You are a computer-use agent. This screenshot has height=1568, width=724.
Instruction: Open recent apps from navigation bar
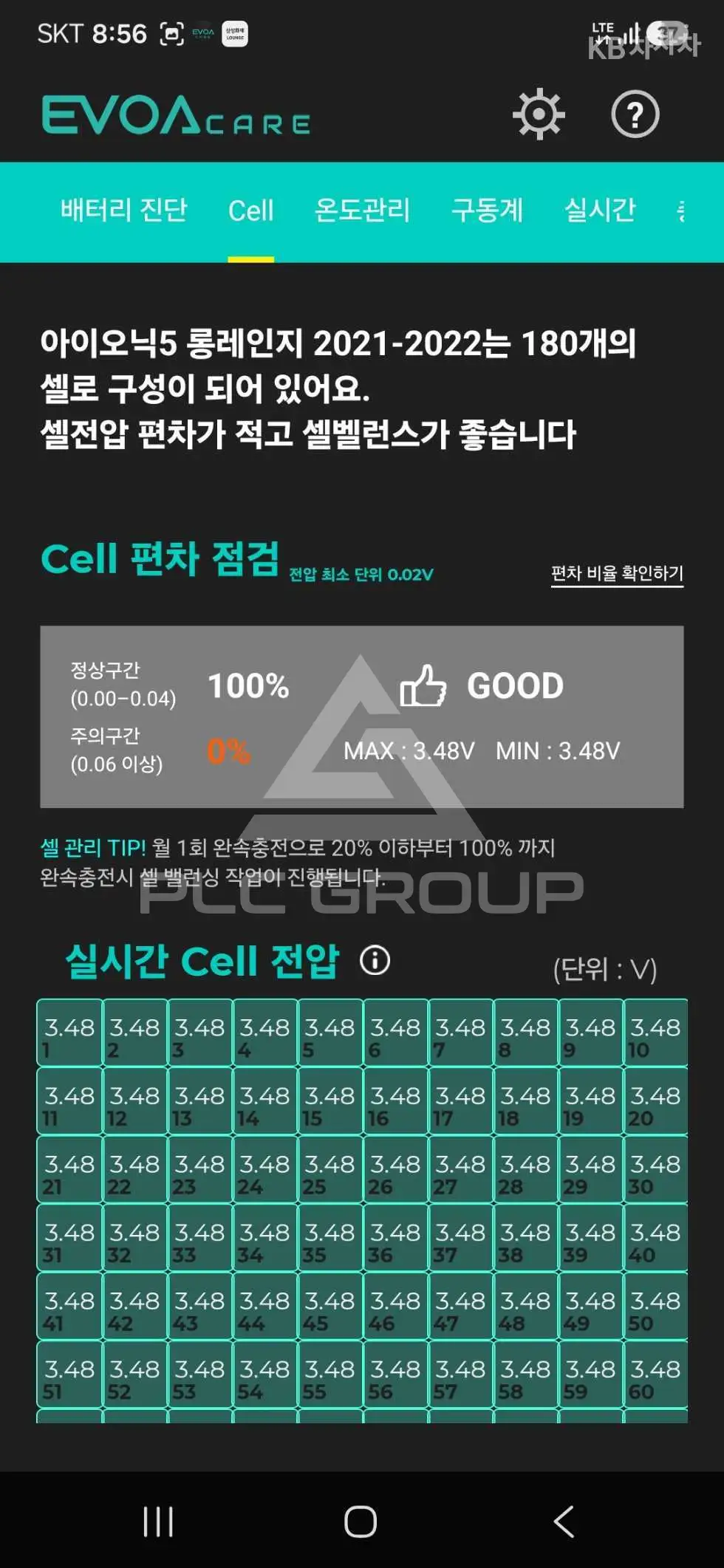[158, 1521]
